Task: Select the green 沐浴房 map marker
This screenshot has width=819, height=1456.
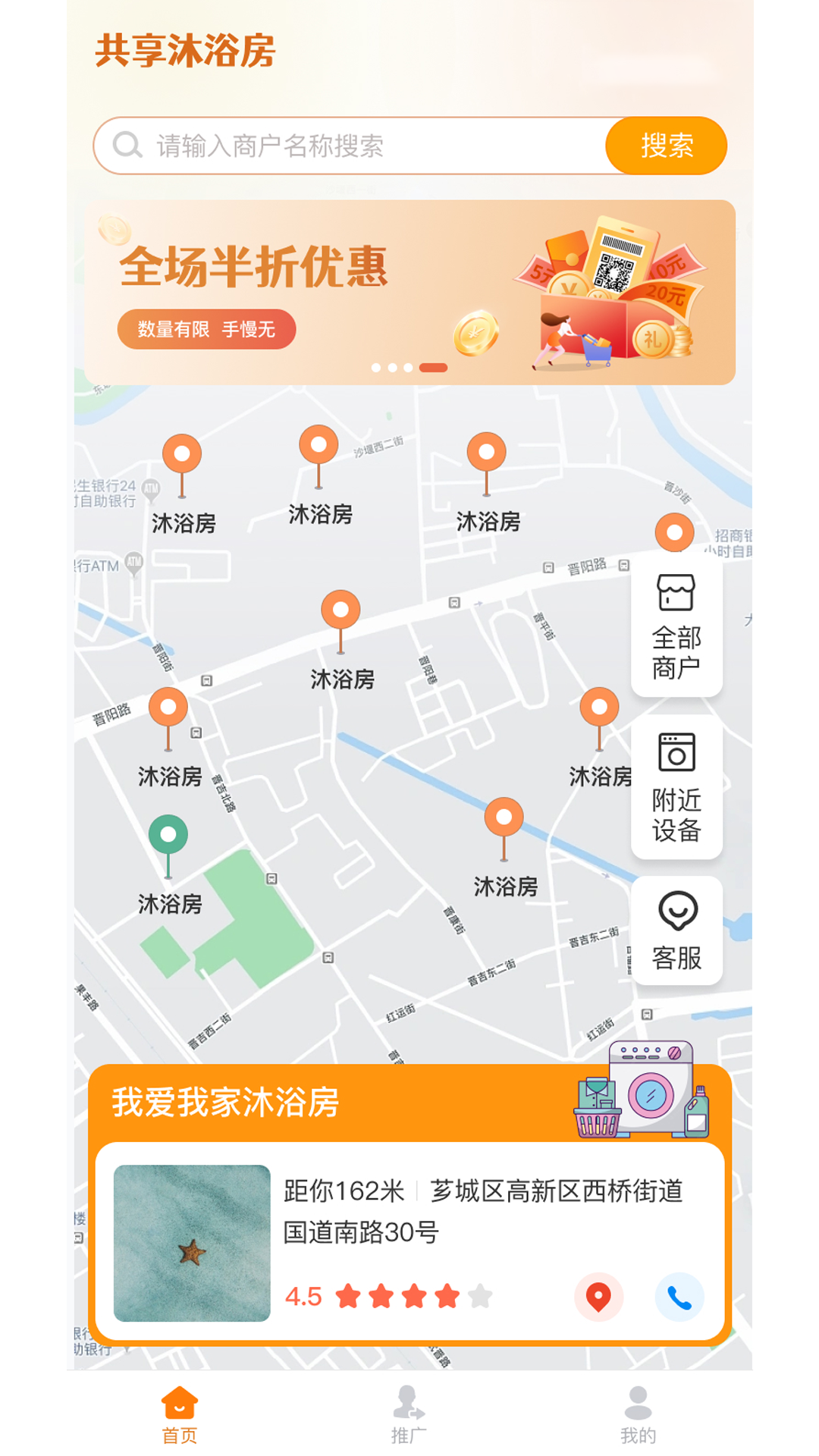Action: coord(167,834)
